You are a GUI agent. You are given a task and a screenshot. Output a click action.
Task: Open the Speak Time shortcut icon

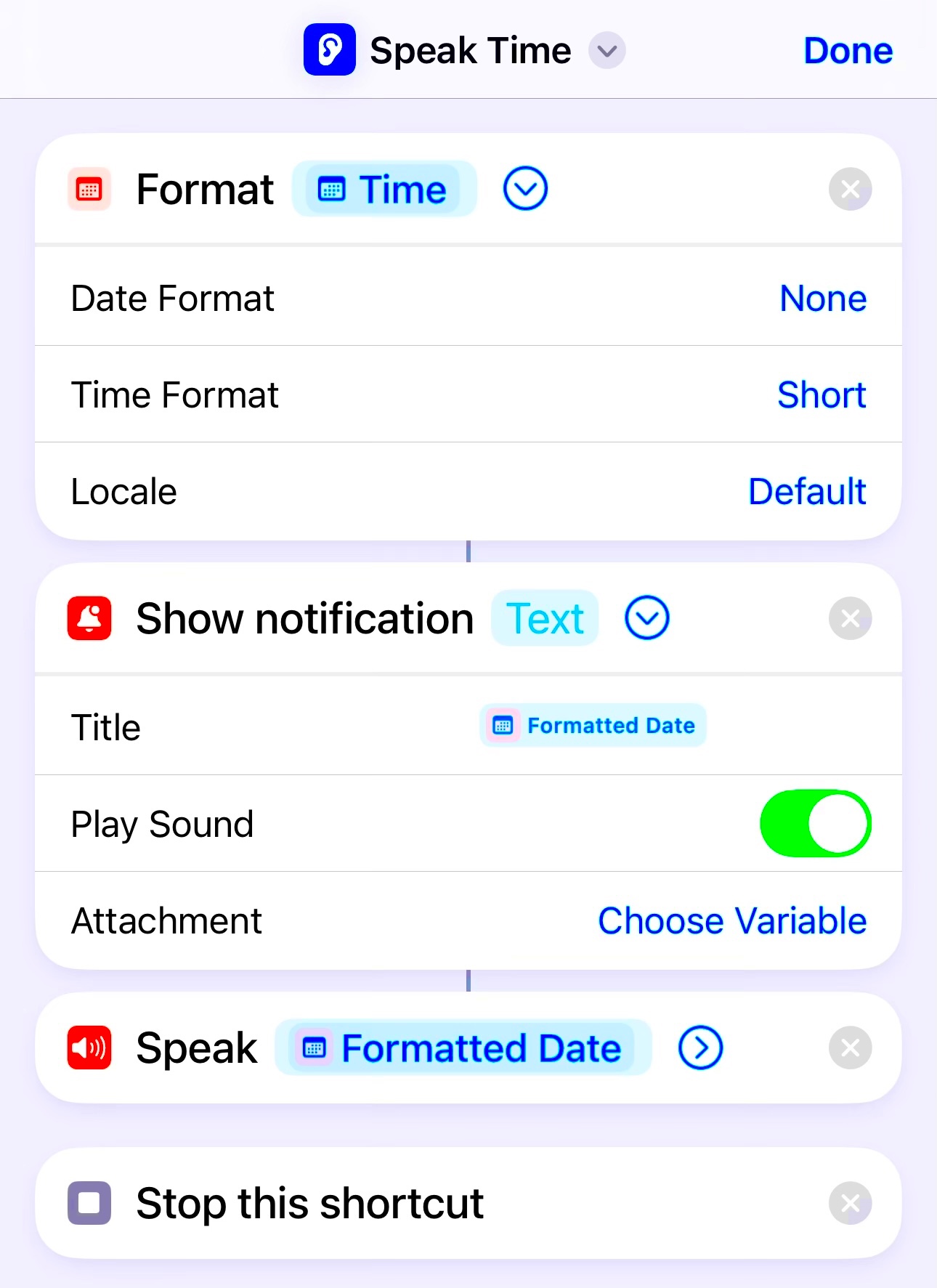tap(329, 50)
